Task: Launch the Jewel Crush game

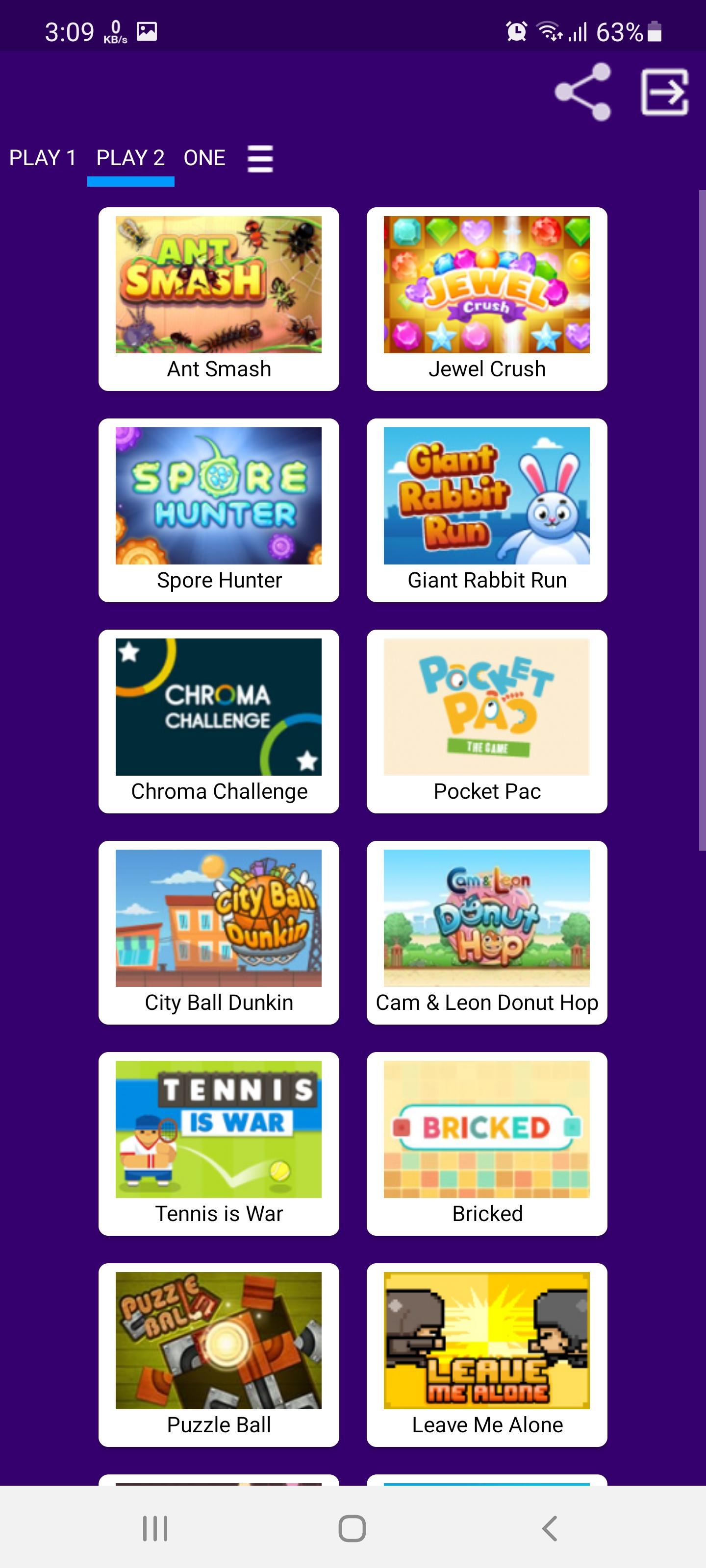Action: (x=487, y=298)
